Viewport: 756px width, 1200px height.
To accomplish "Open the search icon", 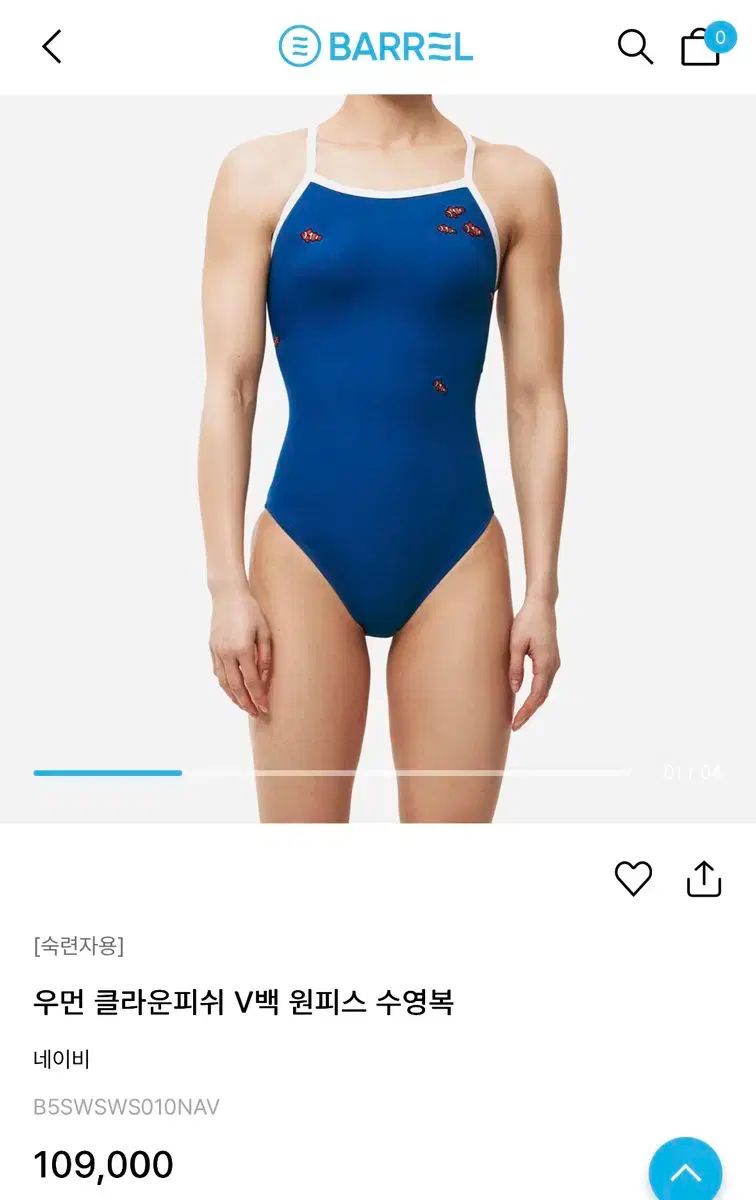I will click(x=634, y=47).
